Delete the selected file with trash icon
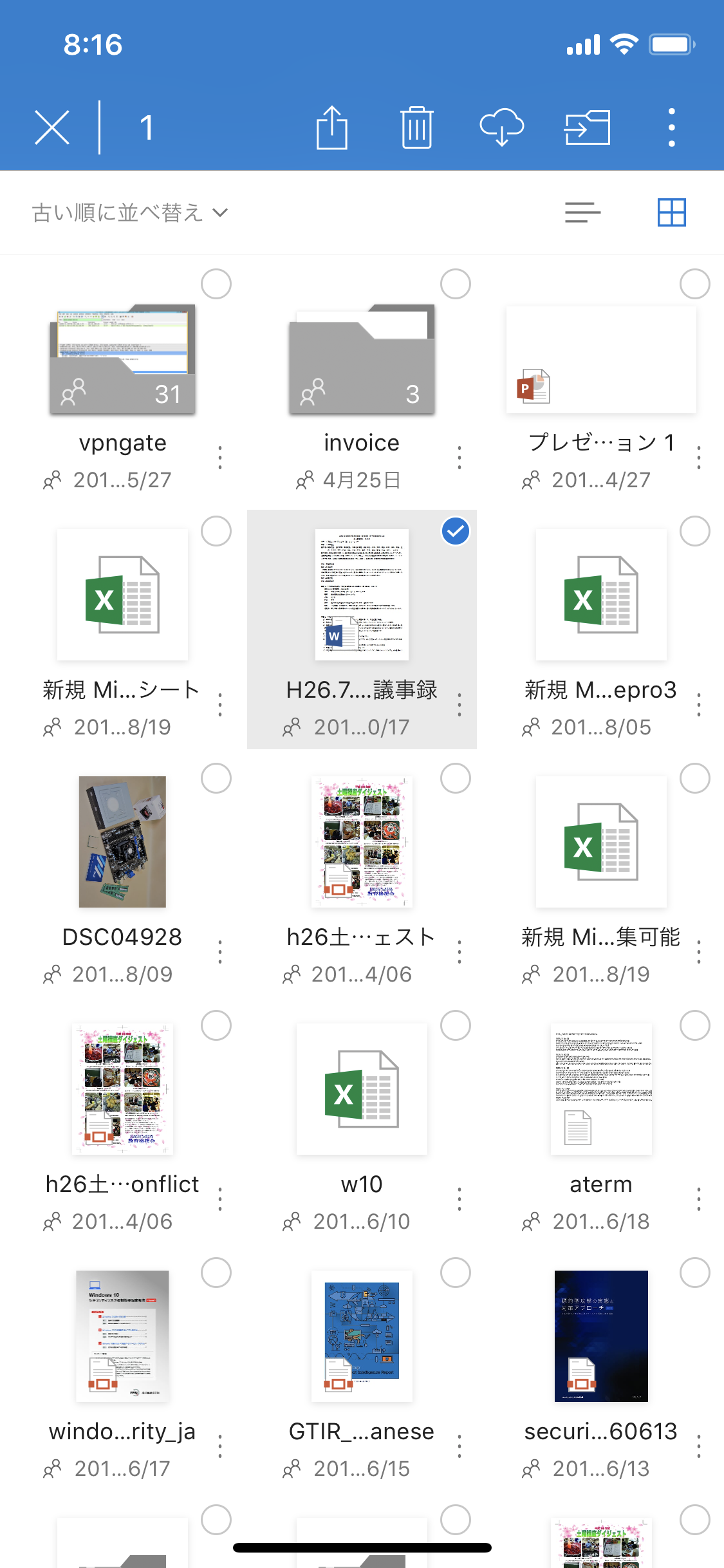The width and height of the screenshot is (724, 1568). click(416, 126)
